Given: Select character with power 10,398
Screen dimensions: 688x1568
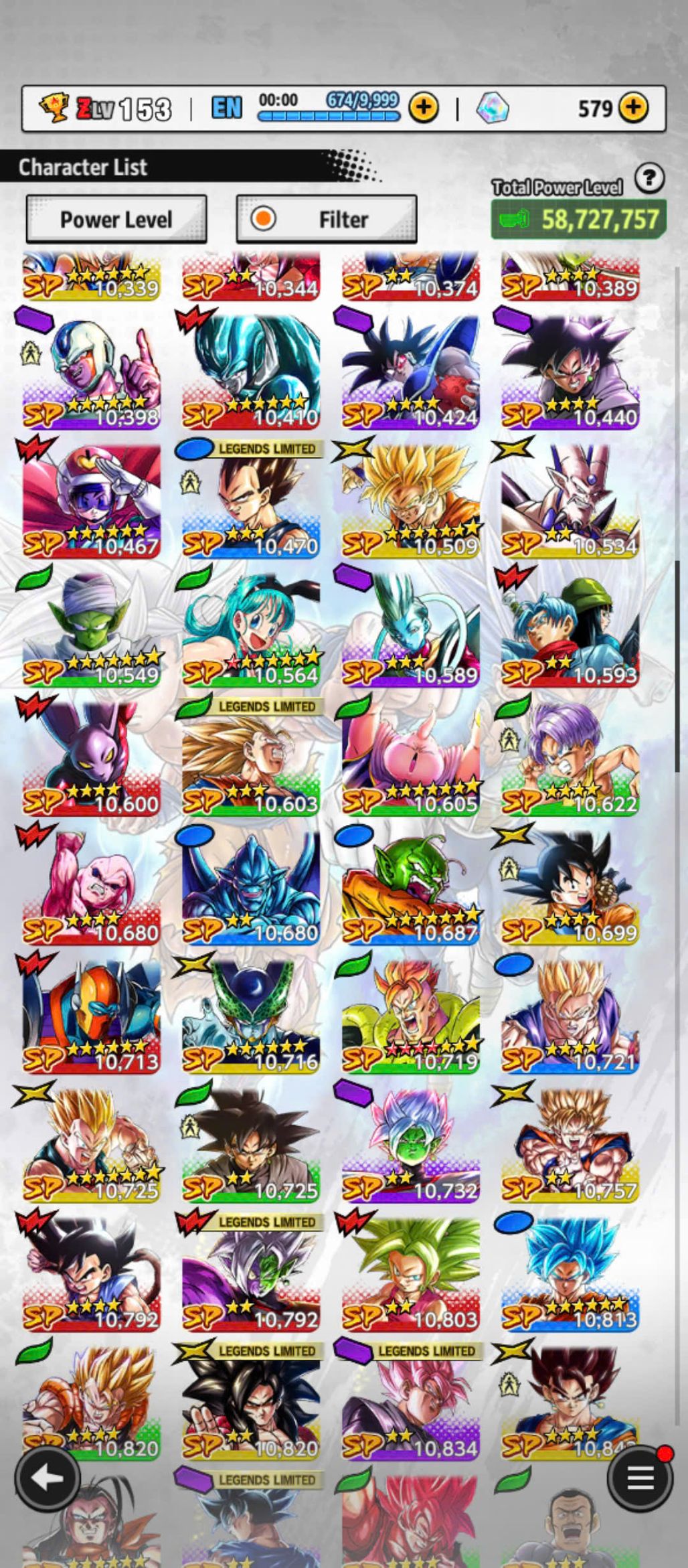Looking at the screenshot, I should click(92, 373).
